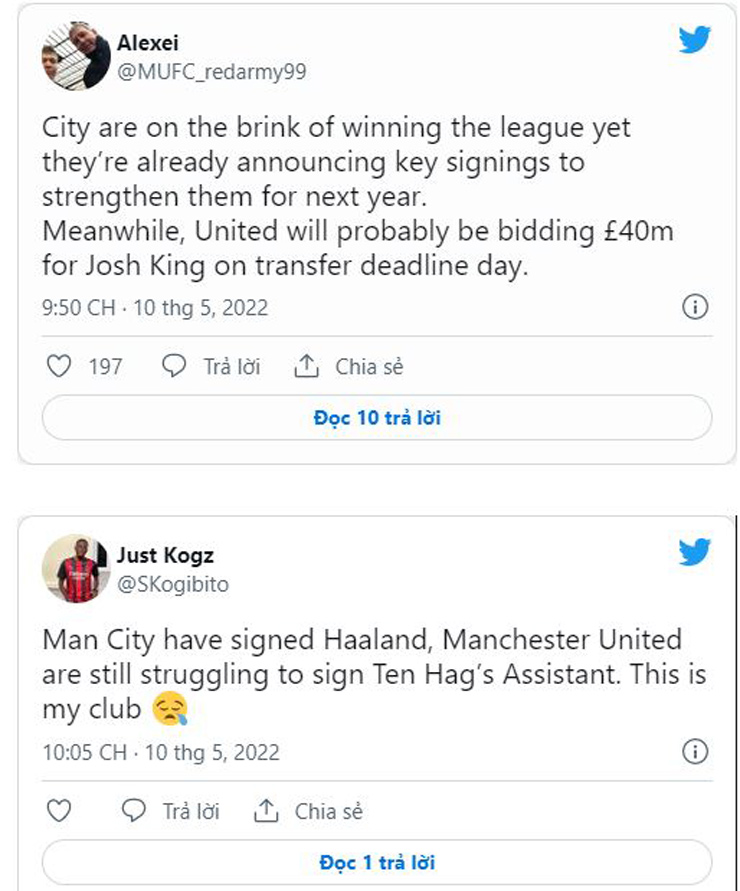Open Twitter via bird logo on Alexei's tweet
740x891 pixels.
(694, 40)
